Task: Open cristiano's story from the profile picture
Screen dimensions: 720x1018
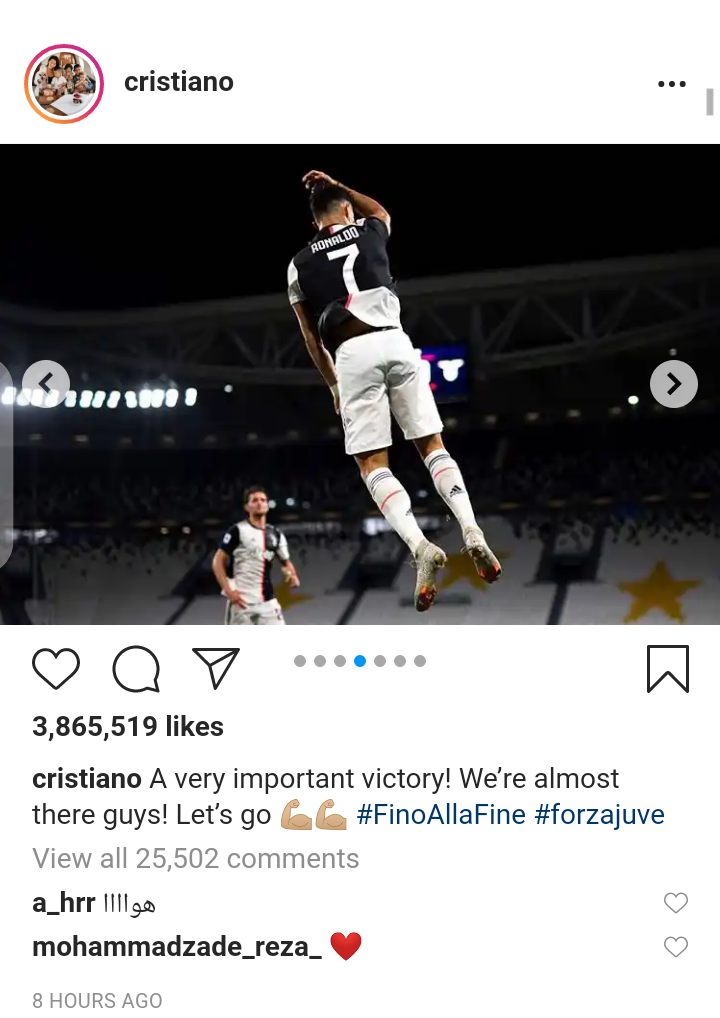Action: coord(65,84)
